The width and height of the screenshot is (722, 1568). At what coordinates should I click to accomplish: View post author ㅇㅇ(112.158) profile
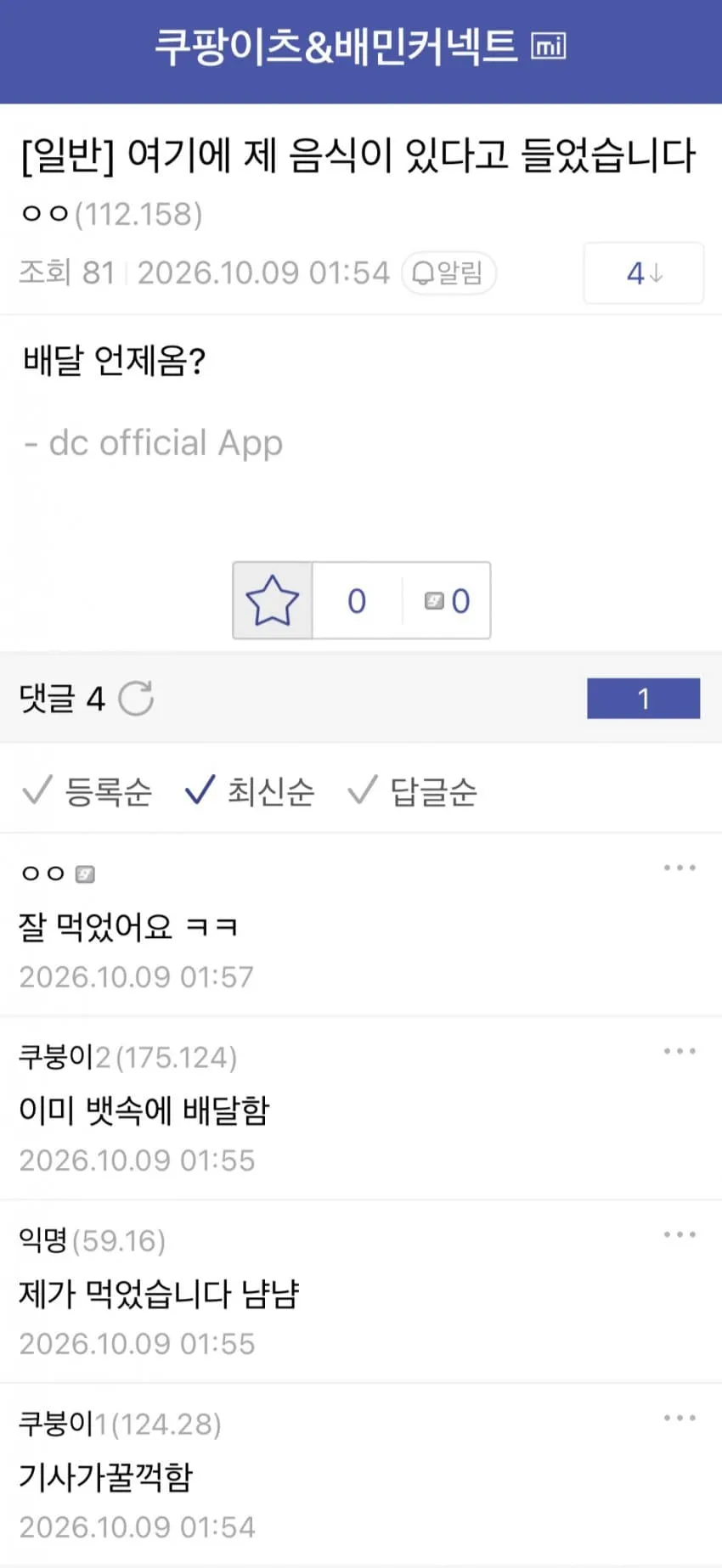pos(111,214)
